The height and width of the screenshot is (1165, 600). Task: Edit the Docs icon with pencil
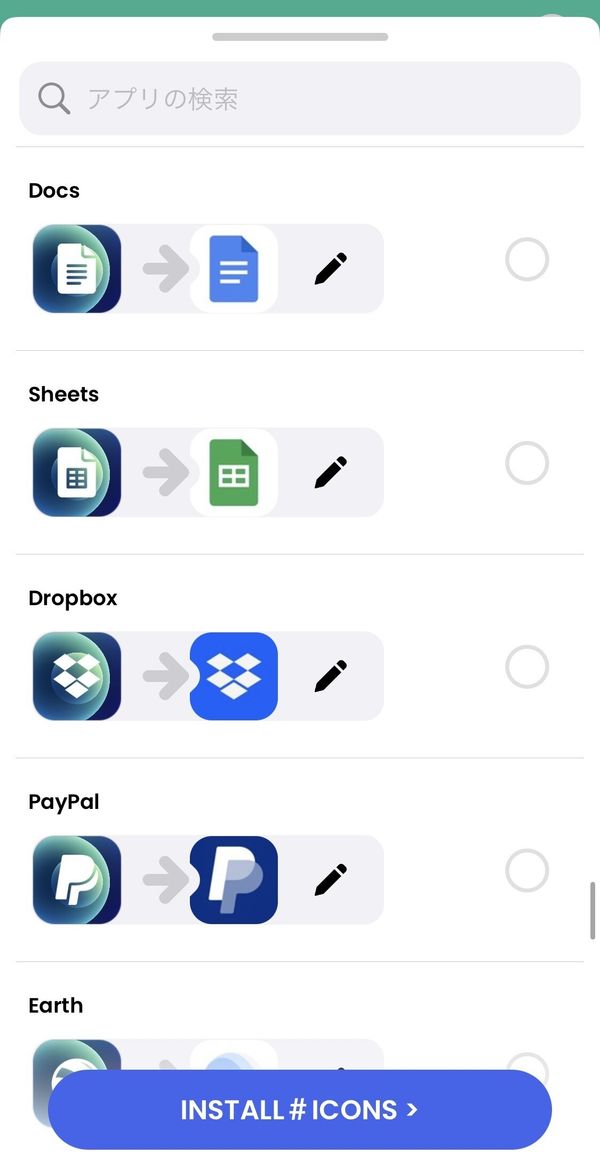click(x=330, y=268)
